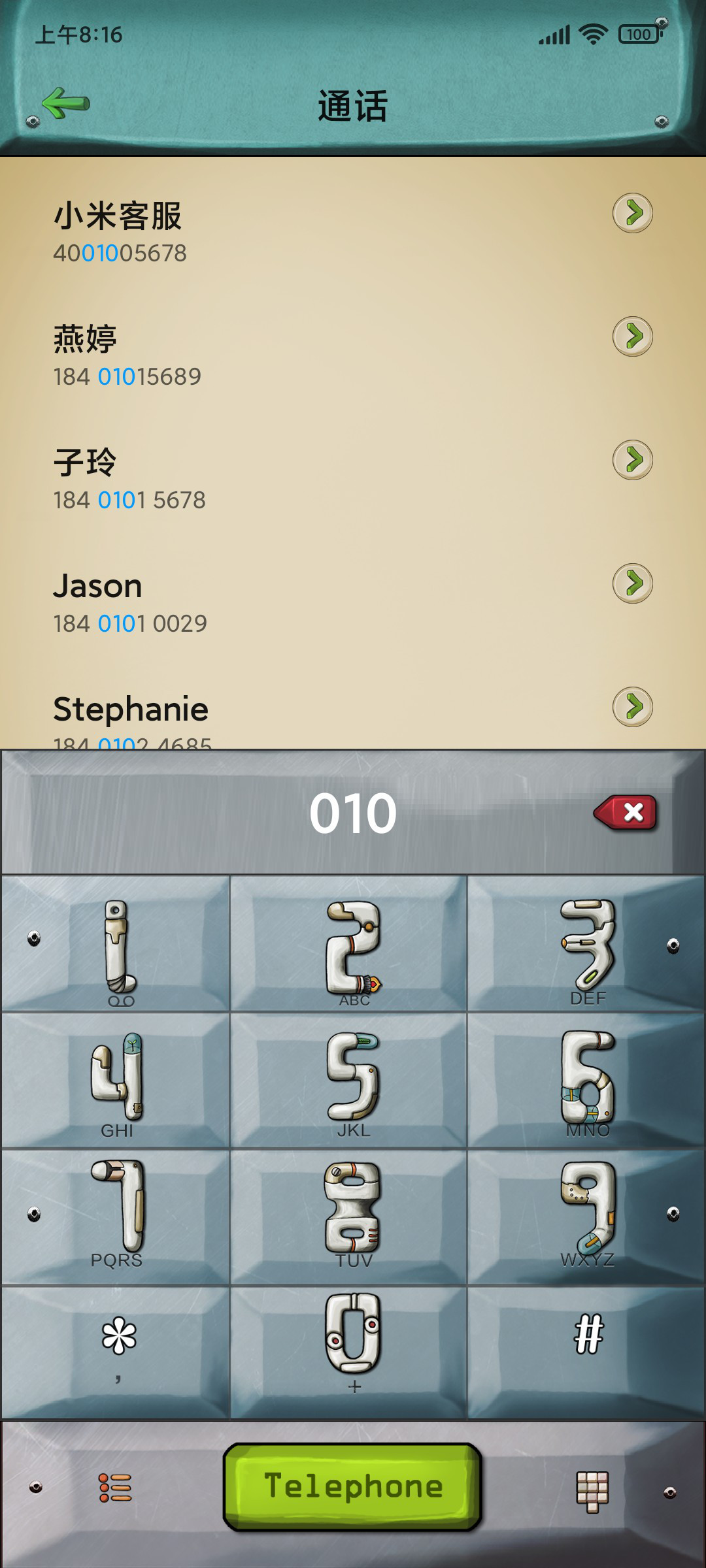Tap the hash key
This screenshot has height=1568, width=706.
click(x=586, y=1353)
